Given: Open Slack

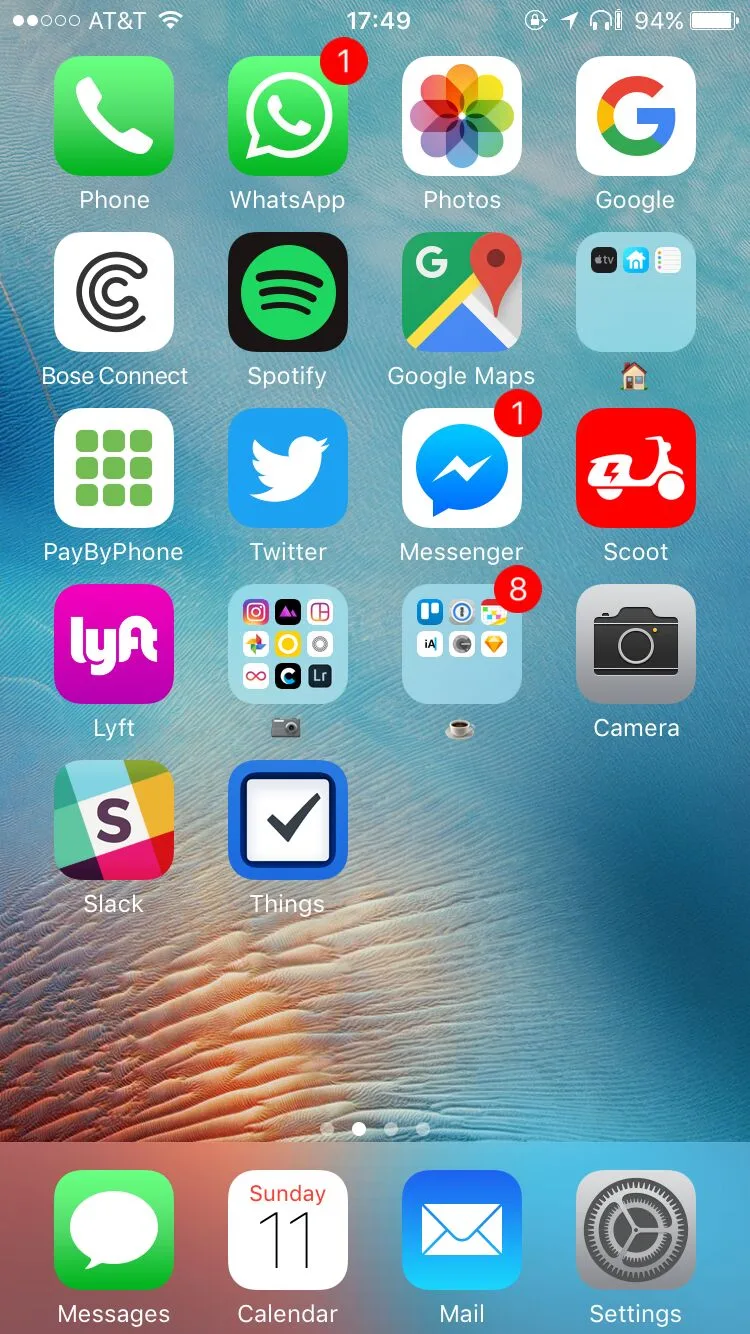Looking at the screenshot, I should coord(114,820).
